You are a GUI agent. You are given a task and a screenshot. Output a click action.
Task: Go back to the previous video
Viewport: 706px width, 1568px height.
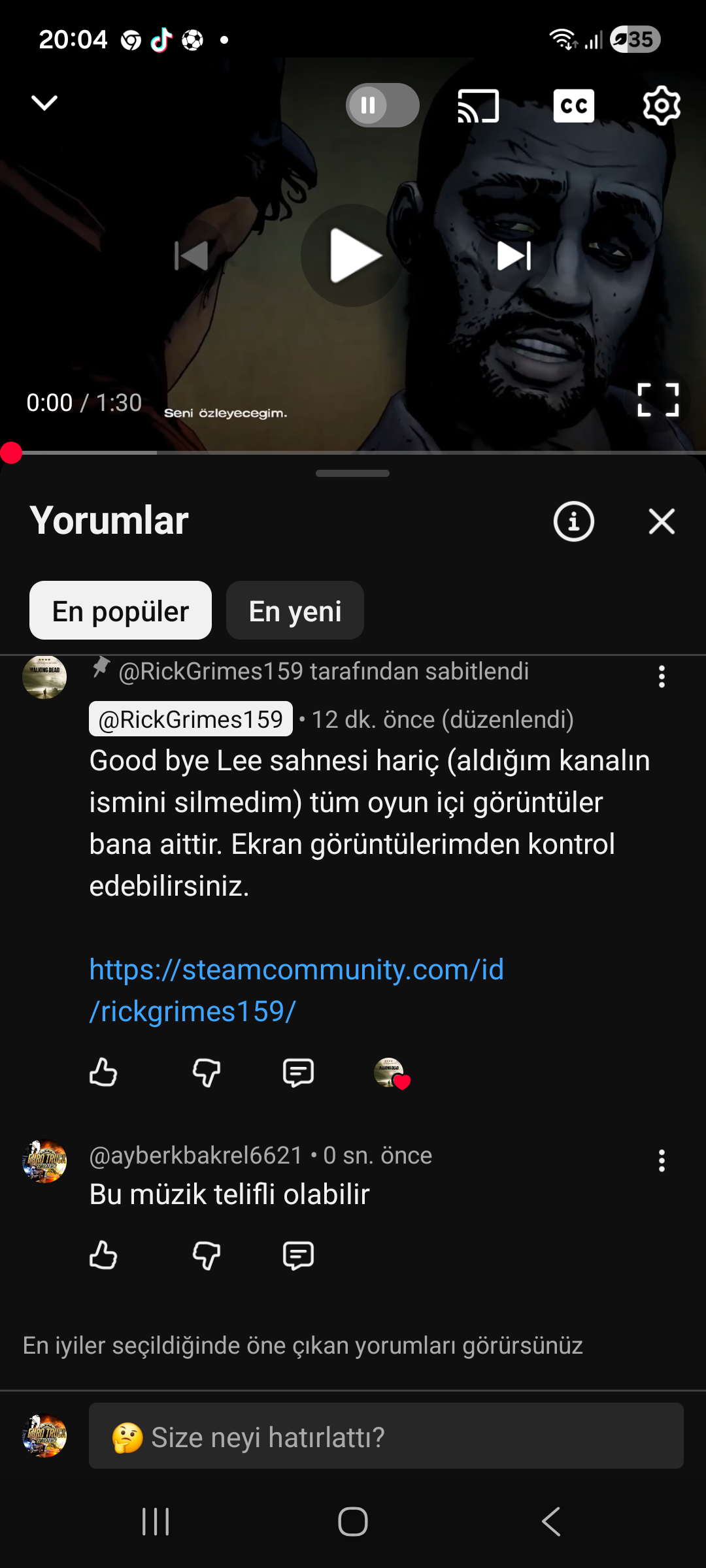[x=193, y=256]
